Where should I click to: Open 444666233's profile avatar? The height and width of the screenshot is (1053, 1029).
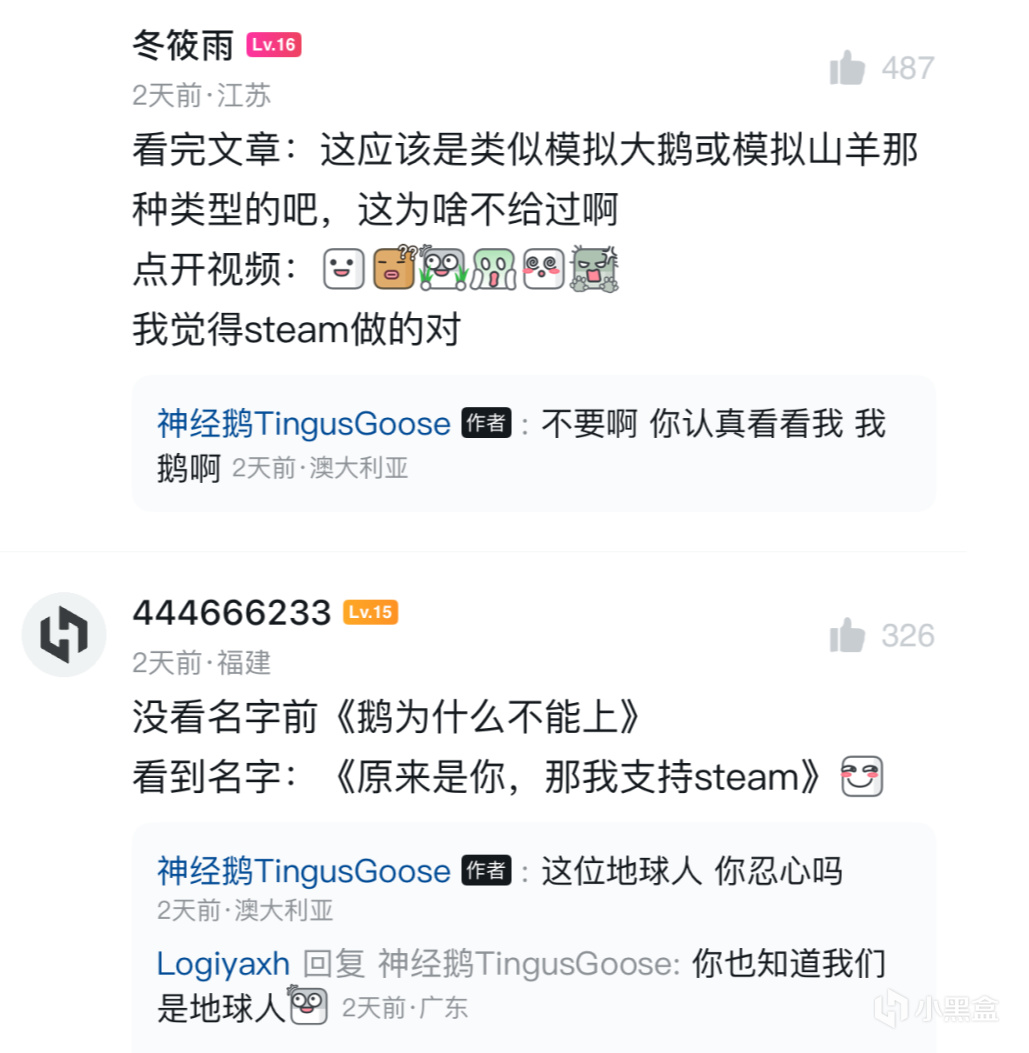[64, 635]
